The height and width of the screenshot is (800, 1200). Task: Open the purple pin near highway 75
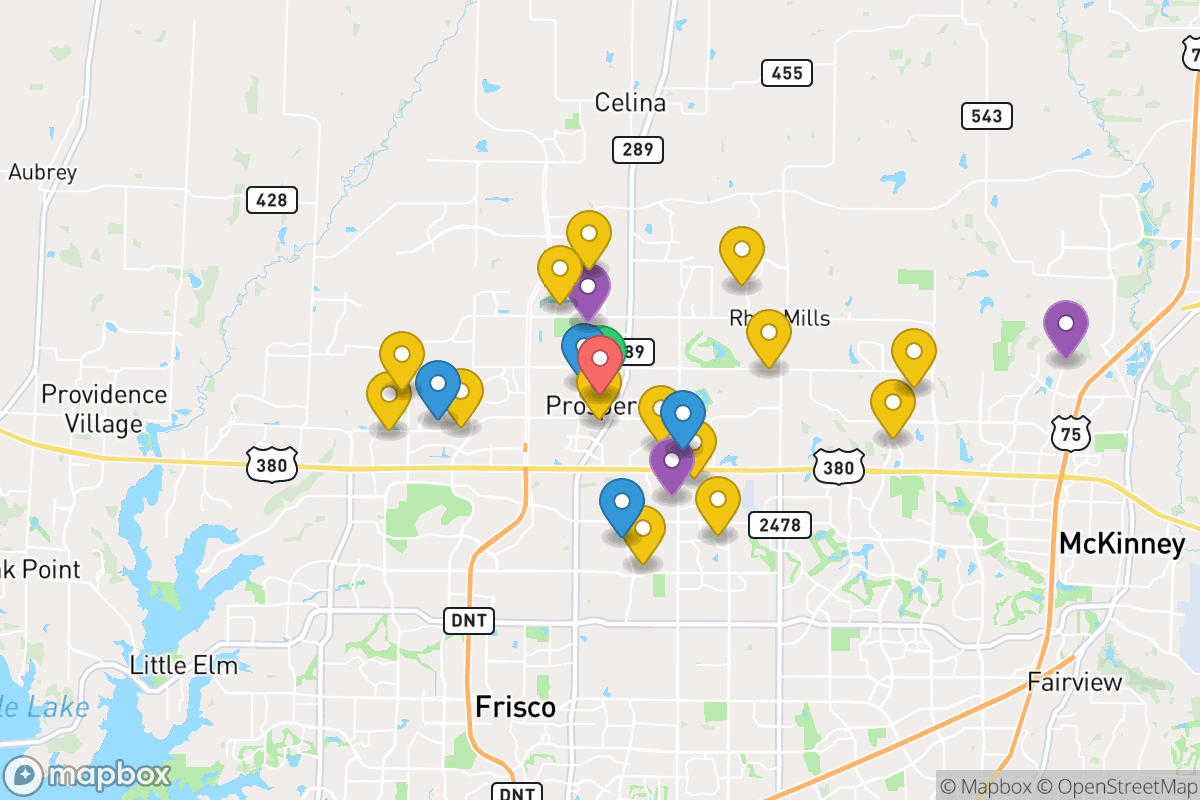click(x=1066, y=326)
